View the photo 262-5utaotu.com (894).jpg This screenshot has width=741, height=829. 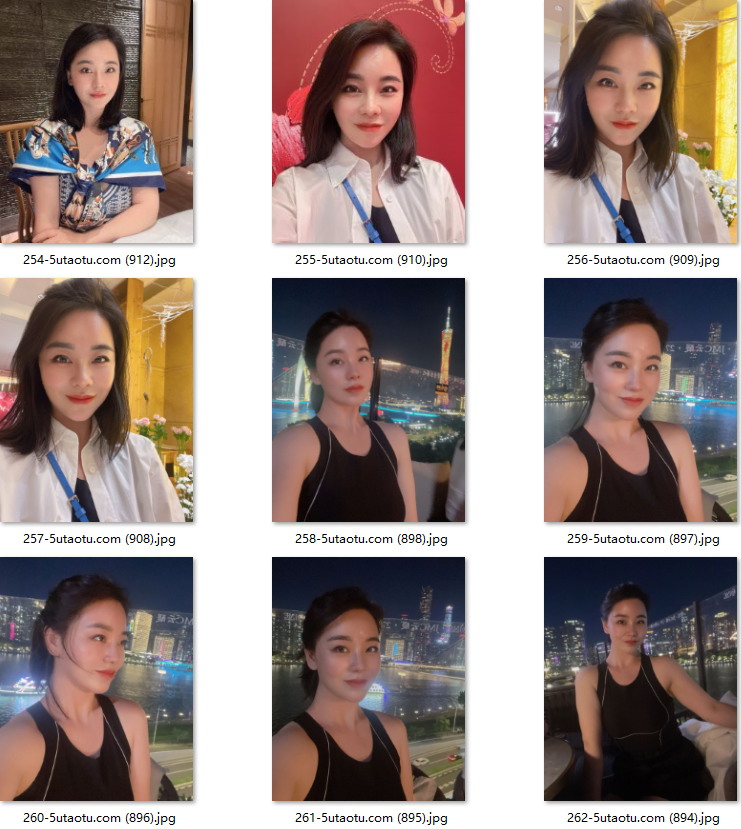click(x=640, y=679)
